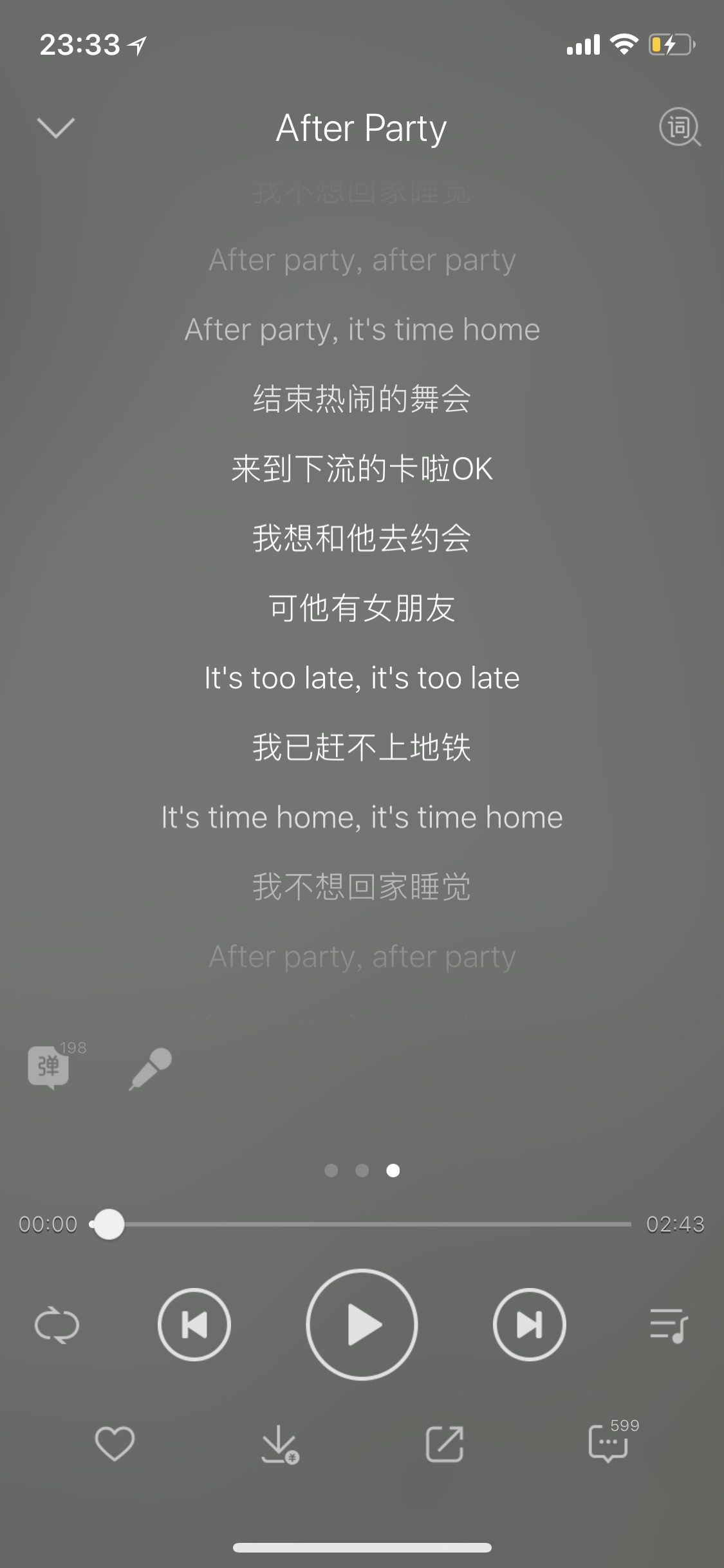
Task: Open the lyrics search icon
Action: click(680, 127)
